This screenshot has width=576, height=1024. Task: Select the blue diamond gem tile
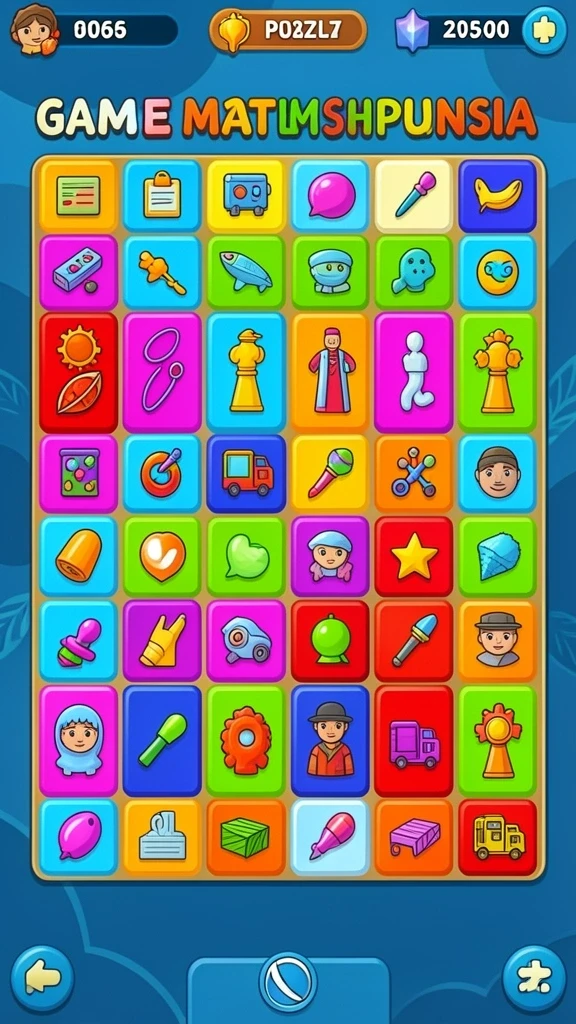[x=498, y=556]
